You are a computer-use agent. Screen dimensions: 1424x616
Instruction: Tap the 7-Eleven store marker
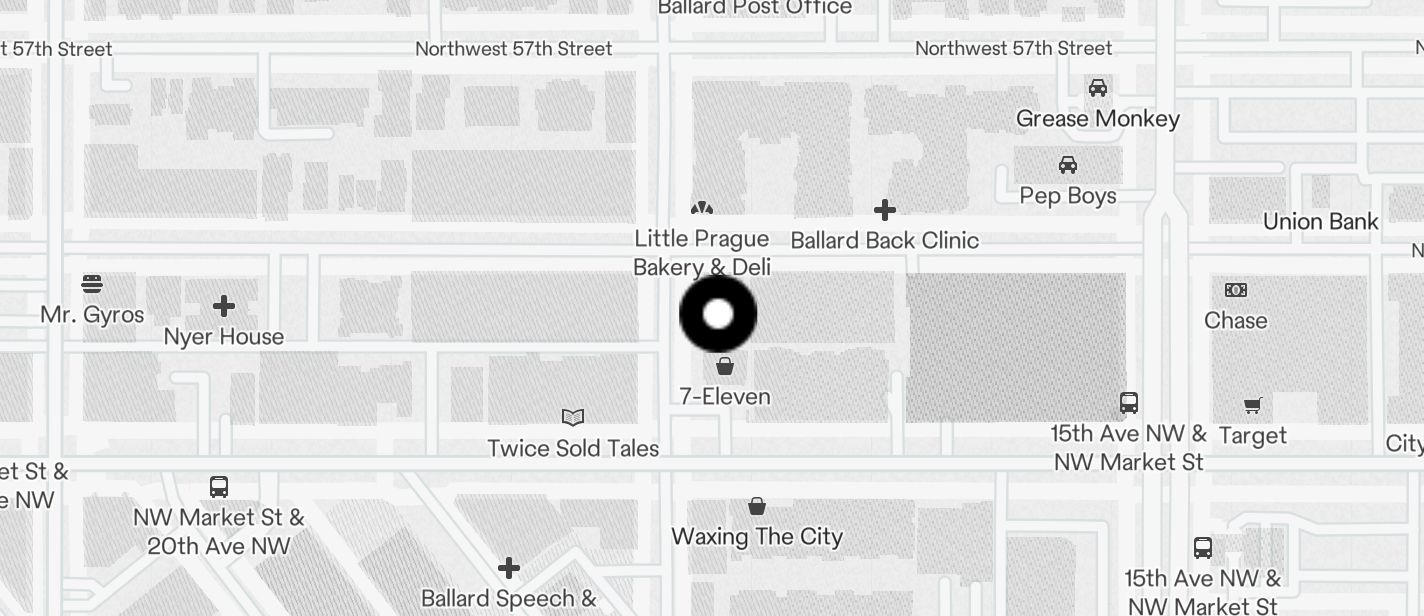click(725, 367)
